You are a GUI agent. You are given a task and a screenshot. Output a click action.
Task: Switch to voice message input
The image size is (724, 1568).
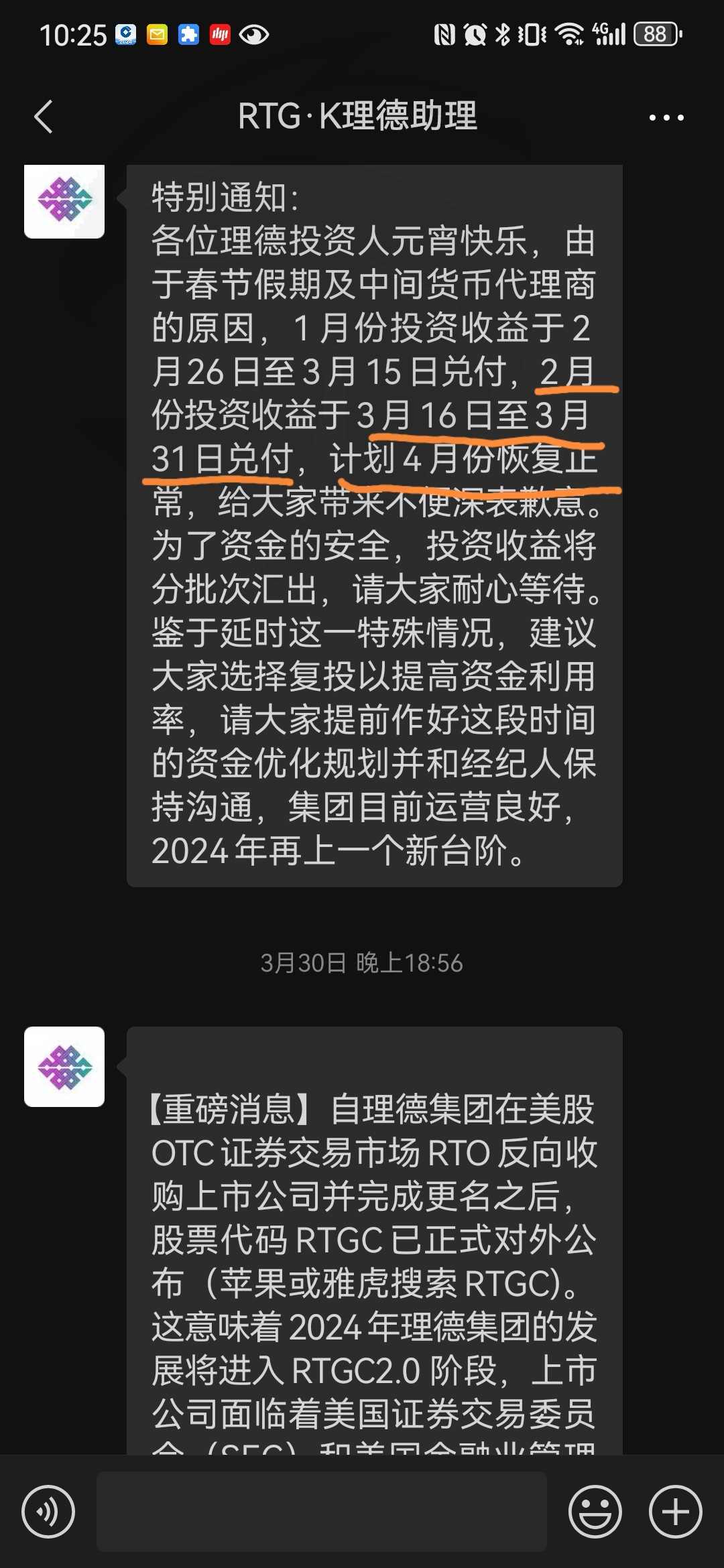(48, 1512)
